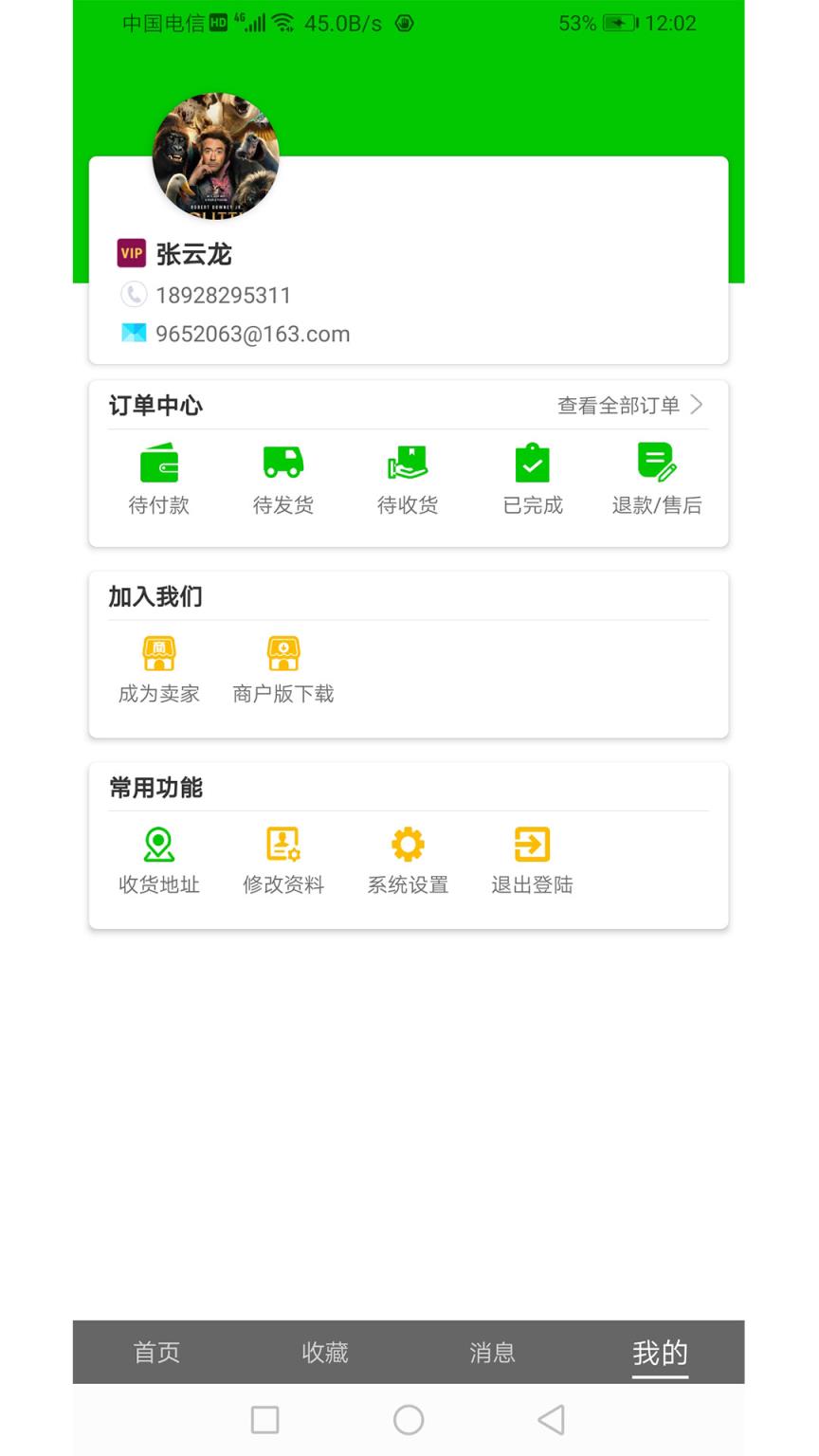The width and height of the screenshot is (819, 1456).
Task: Expand 查看全部订单 with the chevron arrow
Action: (699, 405)
